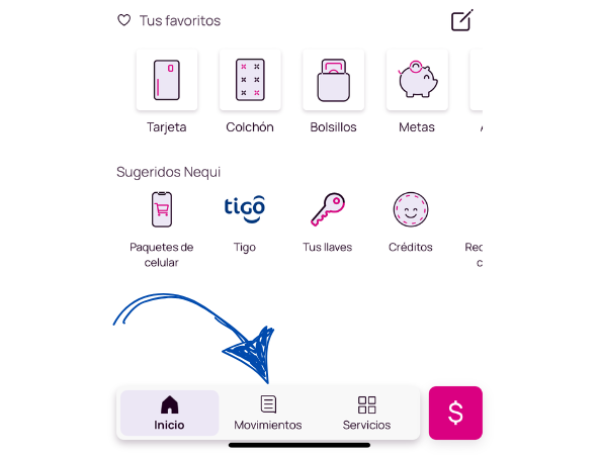Switch to the Movimientos tab

coord(267,413)
